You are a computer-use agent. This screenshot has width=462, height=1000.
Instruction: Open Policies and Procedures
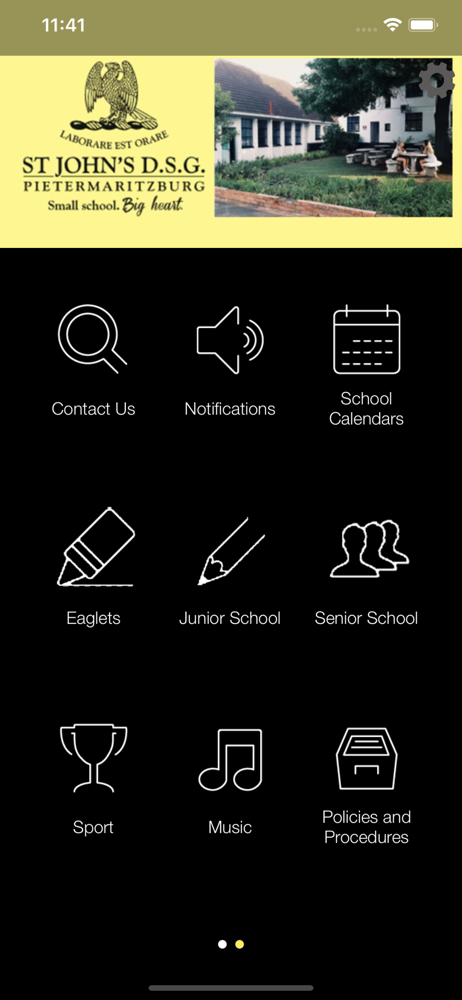(366, 786)
